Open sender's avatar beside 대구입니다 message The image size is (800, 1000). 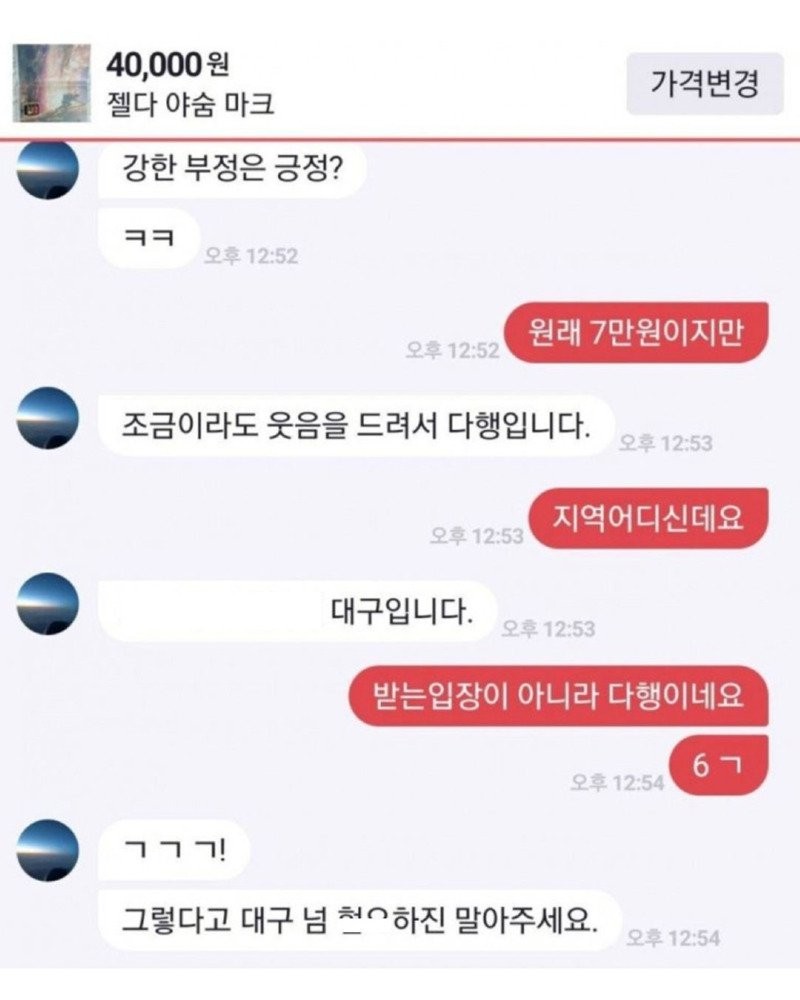pos(48,603)
